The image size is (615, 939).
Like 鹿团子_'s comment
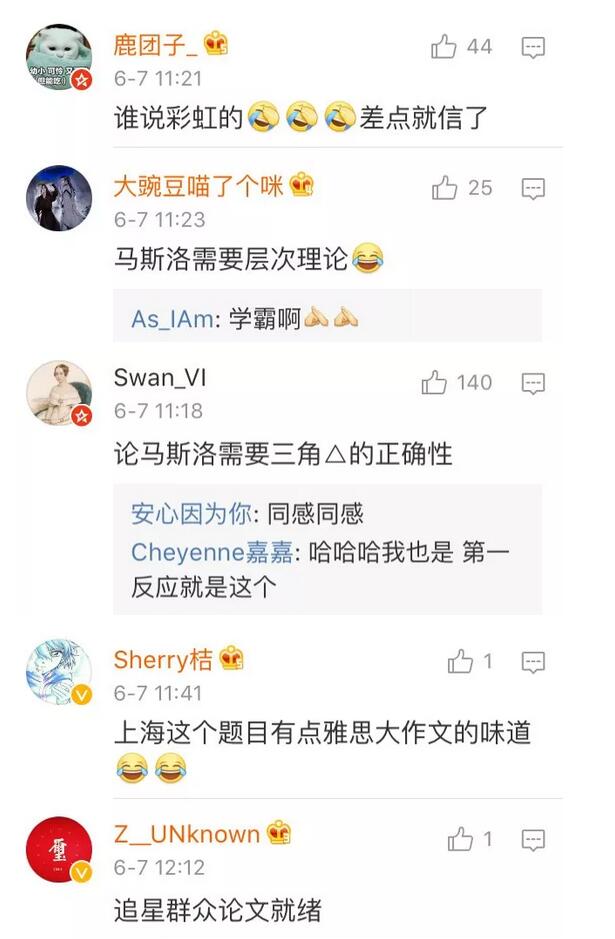[444, 47]
